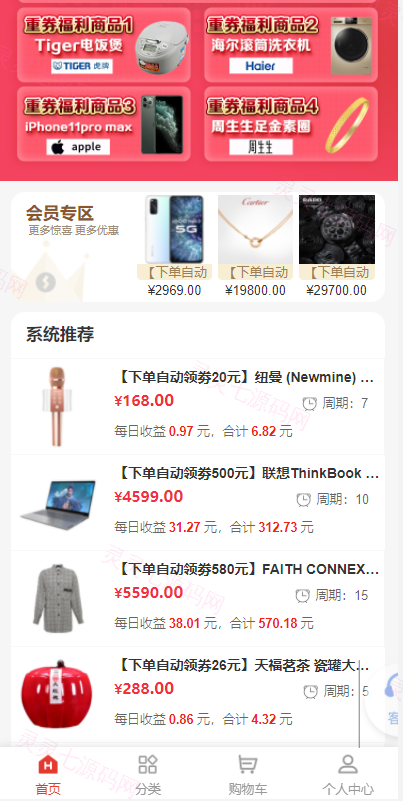
Task: Open the Tiger电饭煲 welfare product card
Action: pos(104,44)
